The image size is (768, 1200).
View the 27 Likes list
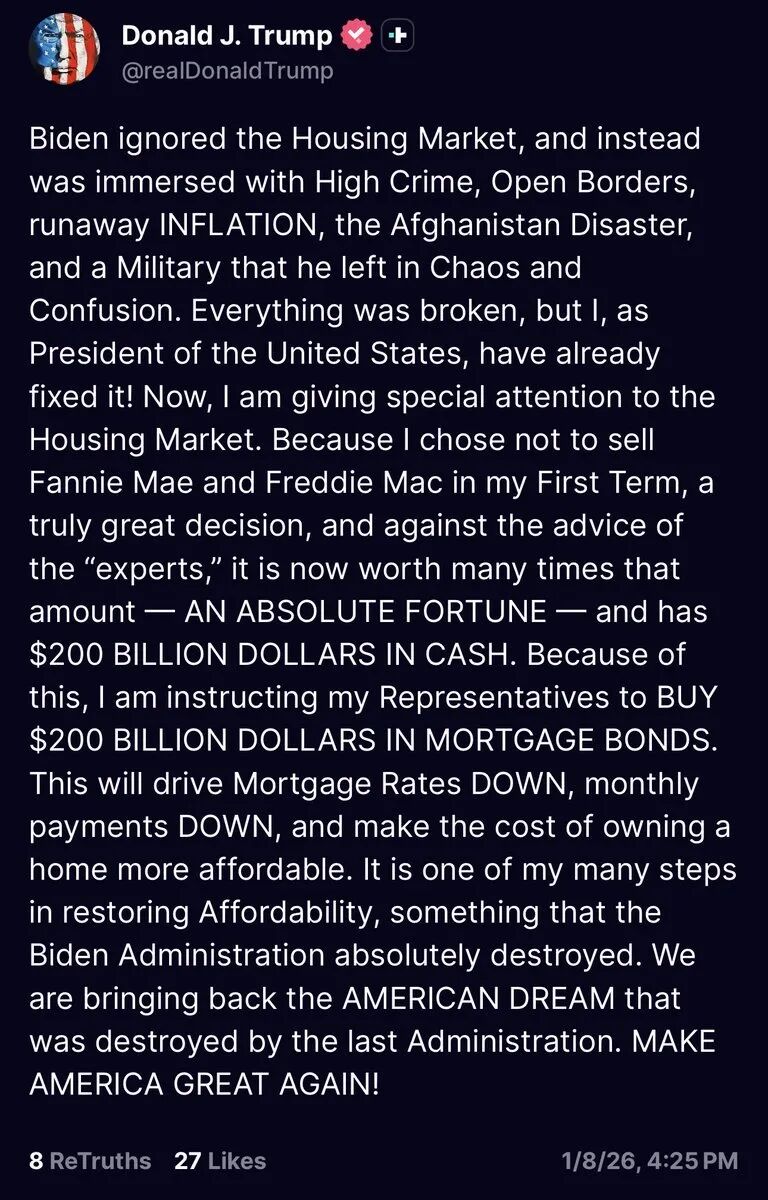(x=220, y=1161)
